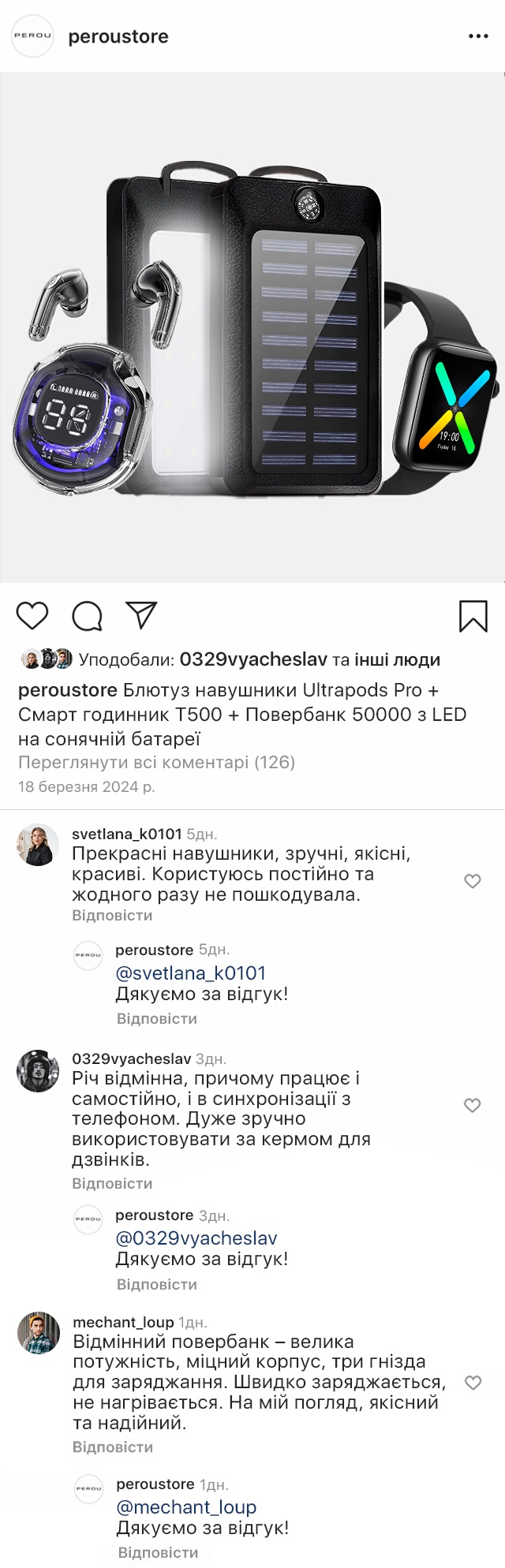The height and width of the screenshot is (1568, 505).
Task: Like 0329vyacheslav's comment
Action: click(473, 1105)
